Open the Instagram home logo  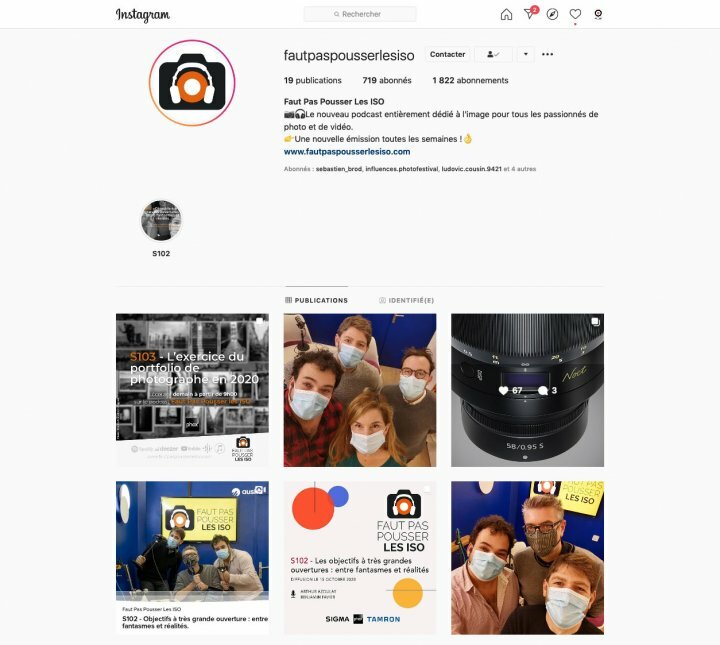[x=143, y=15]
